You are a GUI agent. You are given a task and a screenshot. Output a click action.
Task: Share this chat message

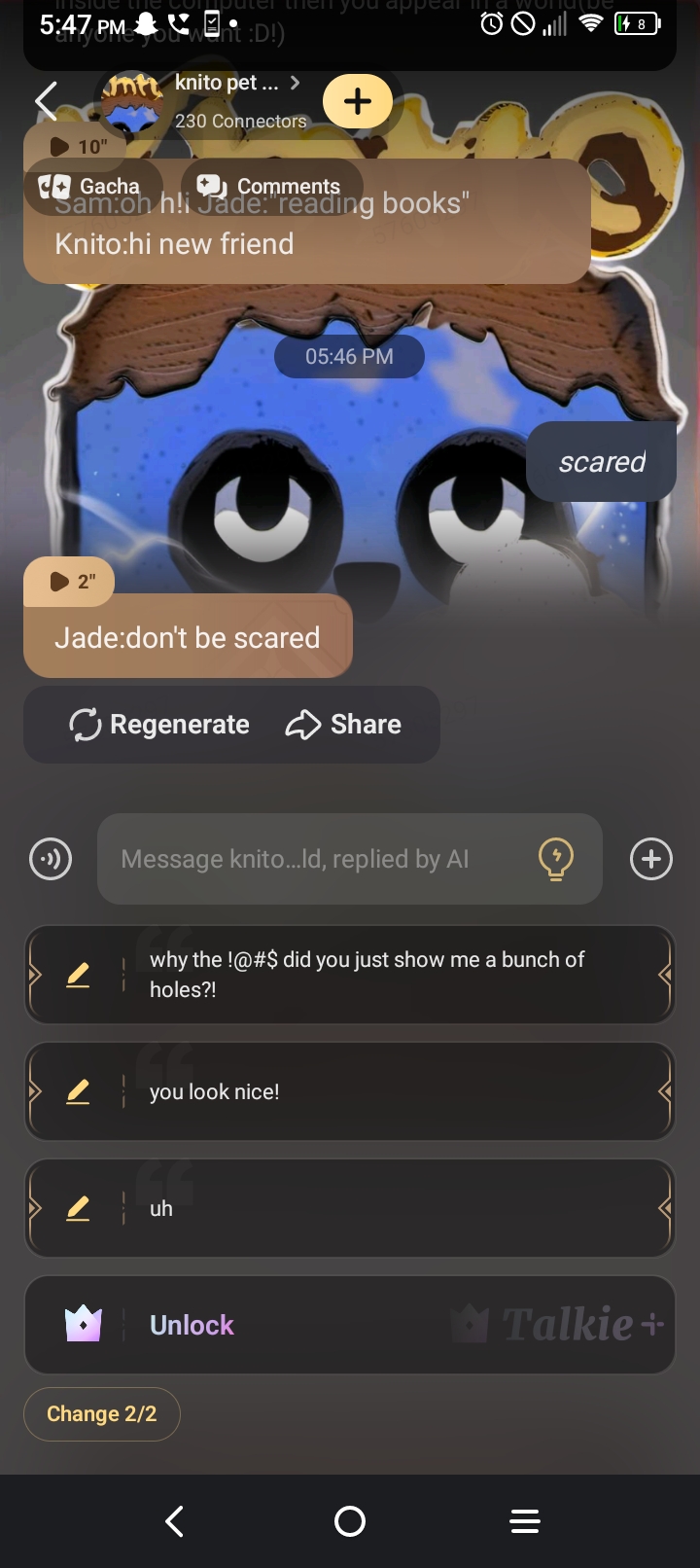click(343, 725)
